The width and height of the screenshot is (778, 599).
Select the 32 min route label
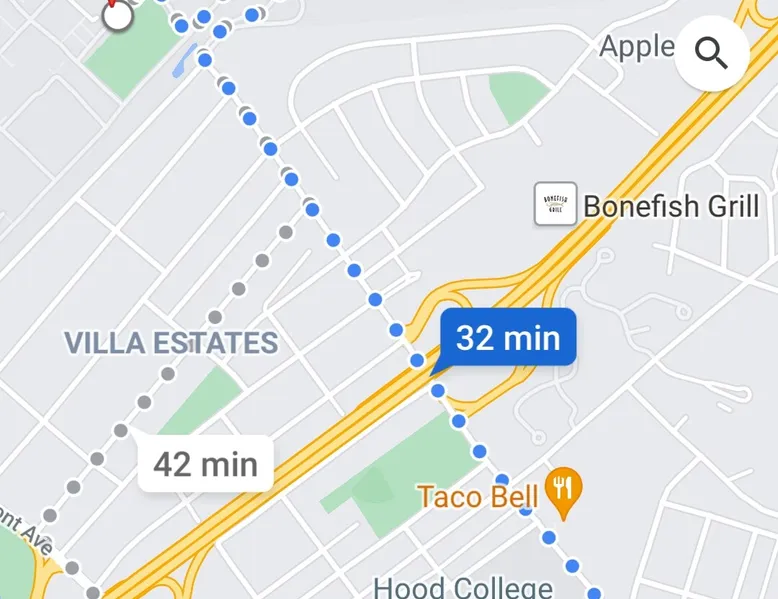point(507,338)
